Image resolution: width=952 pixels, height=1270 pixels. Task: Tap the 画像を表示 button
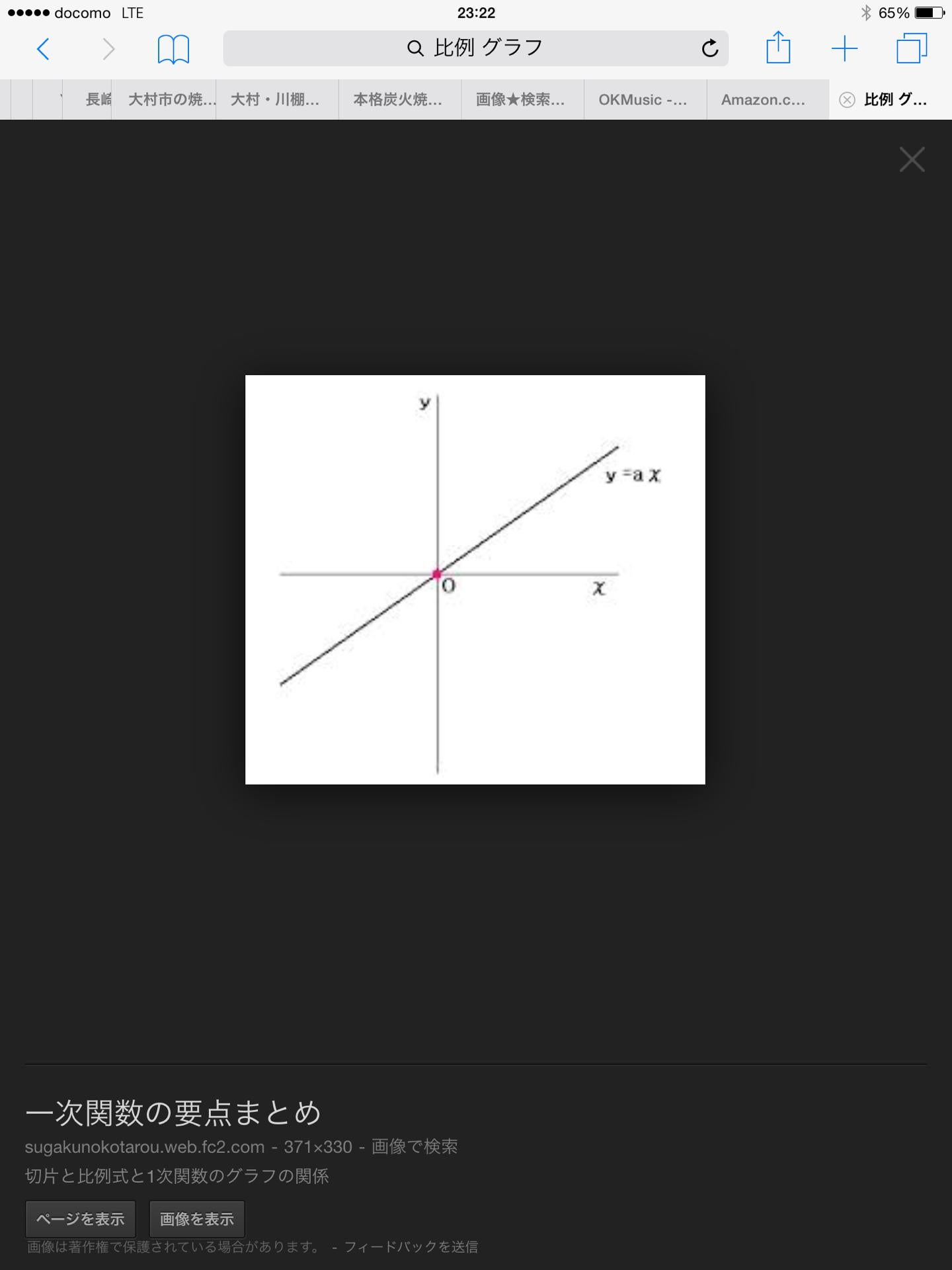tap(195, 1219)
